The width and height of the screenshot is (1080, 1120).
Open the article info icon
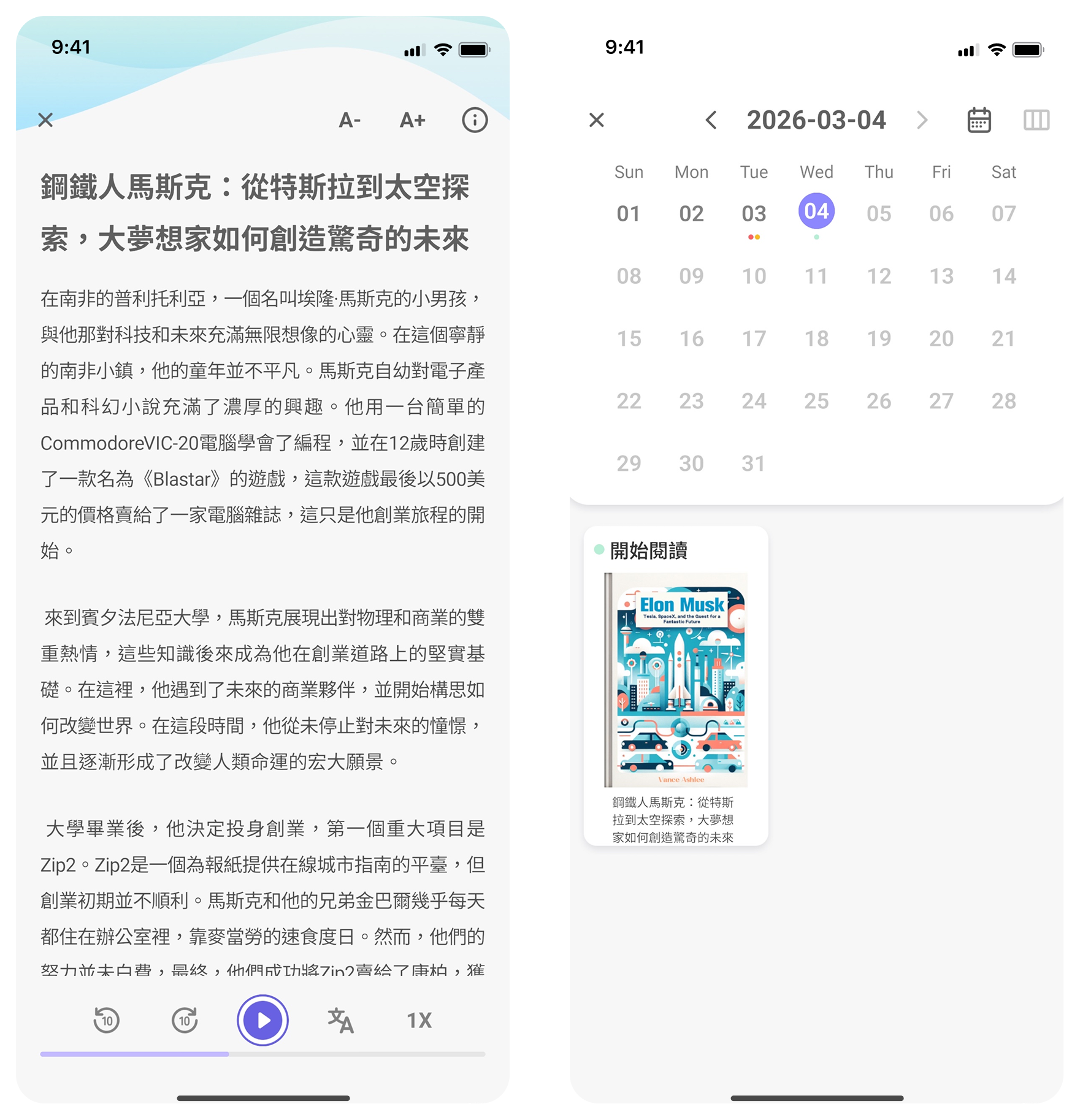point(474,120)
